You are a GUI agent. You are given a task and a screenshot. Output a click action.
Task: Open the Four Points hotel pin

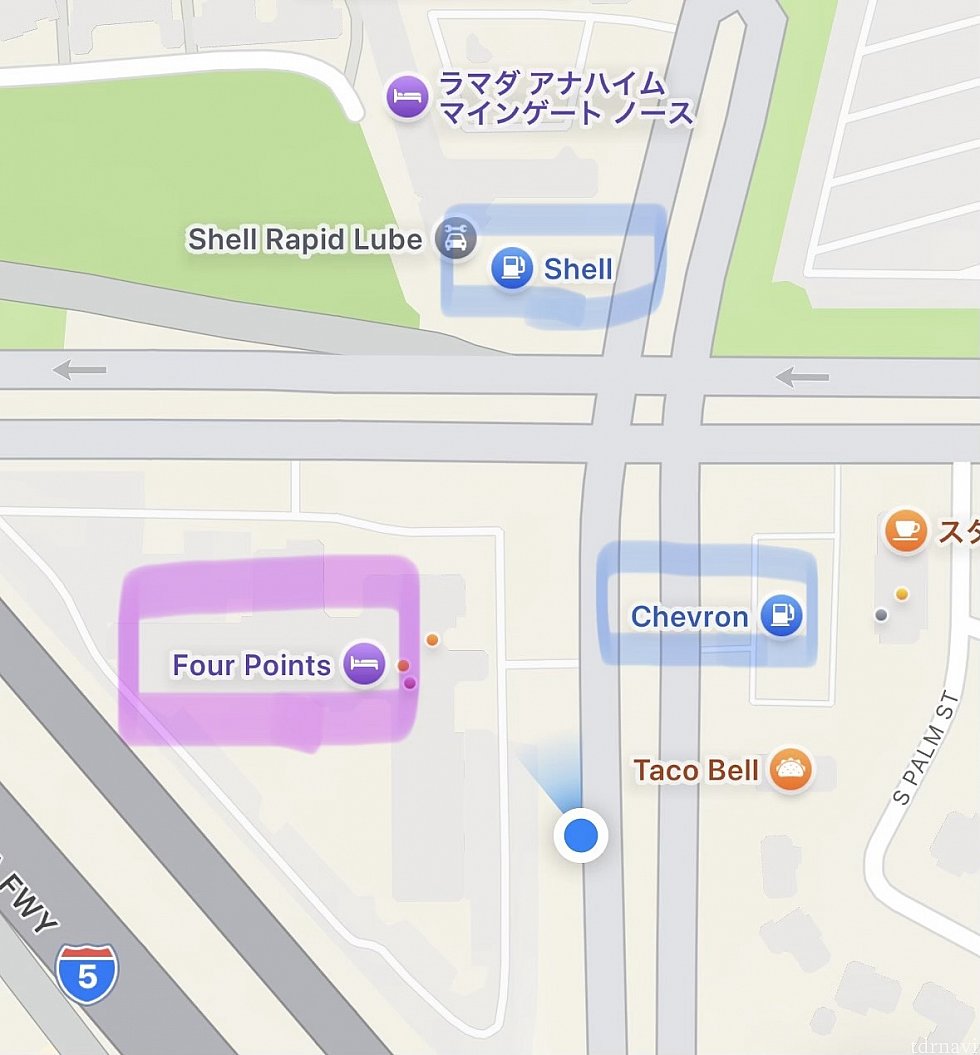coord(364,665)
